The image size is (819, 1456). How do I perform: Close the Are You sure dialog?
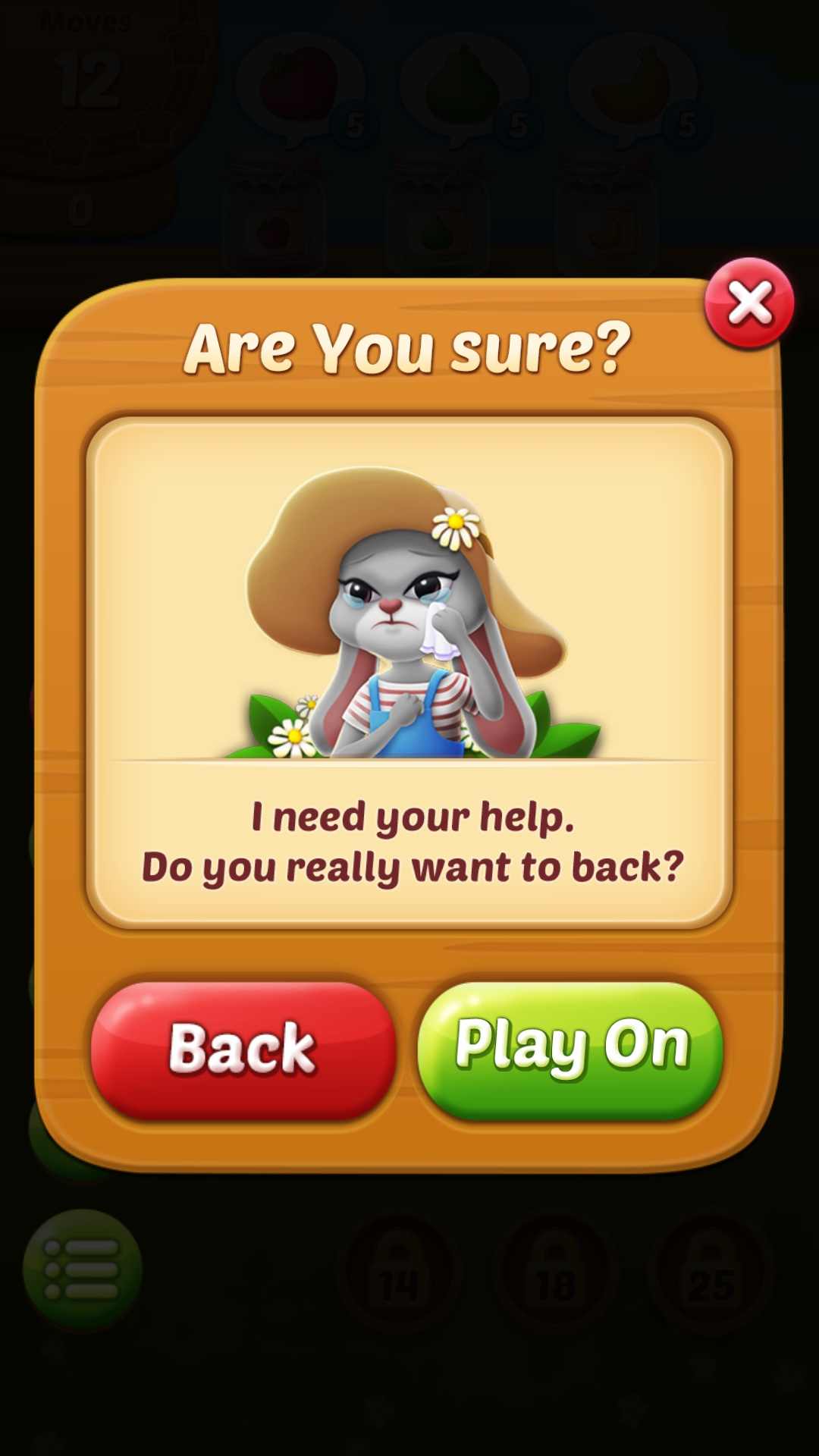pos(749,303)
